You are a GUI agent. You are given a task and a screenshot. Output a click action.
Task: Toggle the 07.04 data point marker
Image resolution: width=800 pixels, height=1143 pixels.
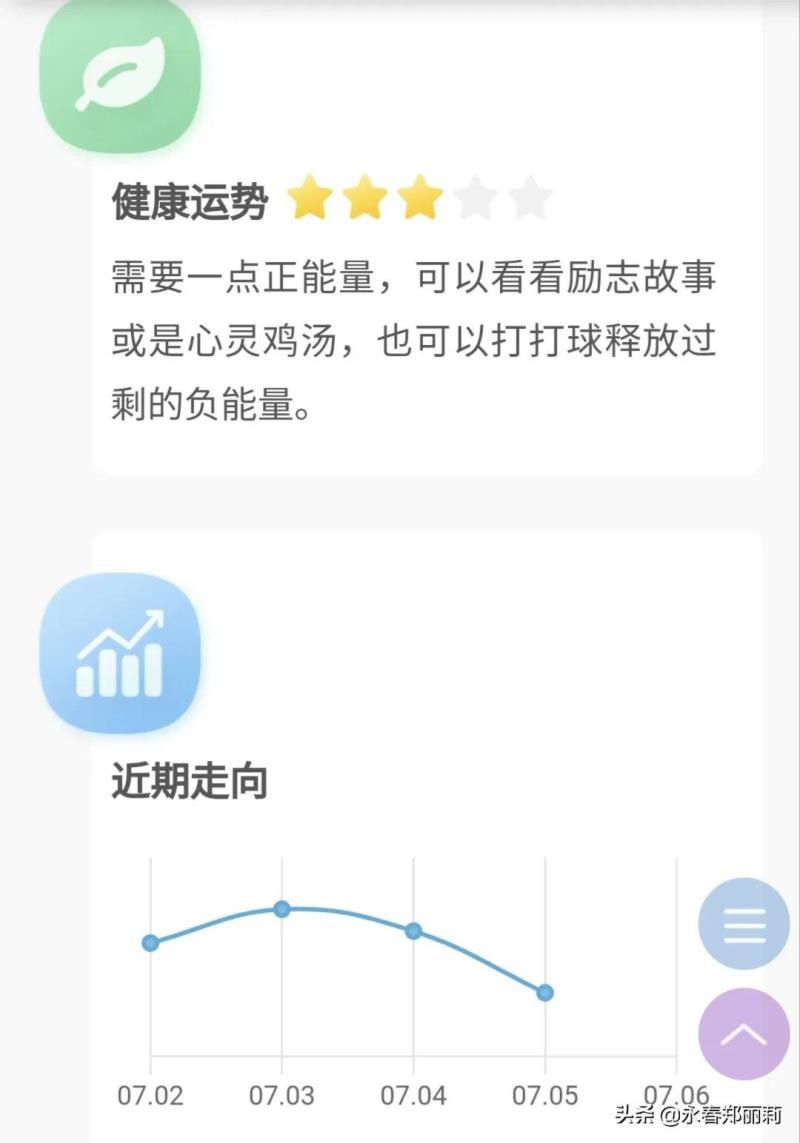click(x=412, y=930)
